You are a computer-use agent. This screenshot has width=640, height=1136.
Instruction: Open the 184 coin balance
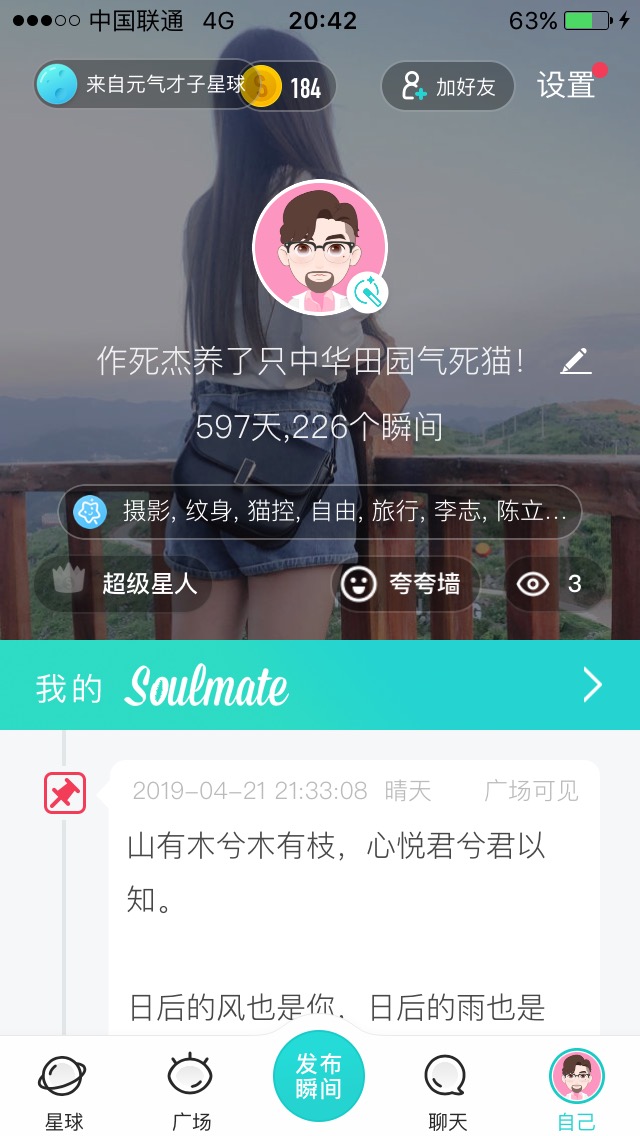290,87
